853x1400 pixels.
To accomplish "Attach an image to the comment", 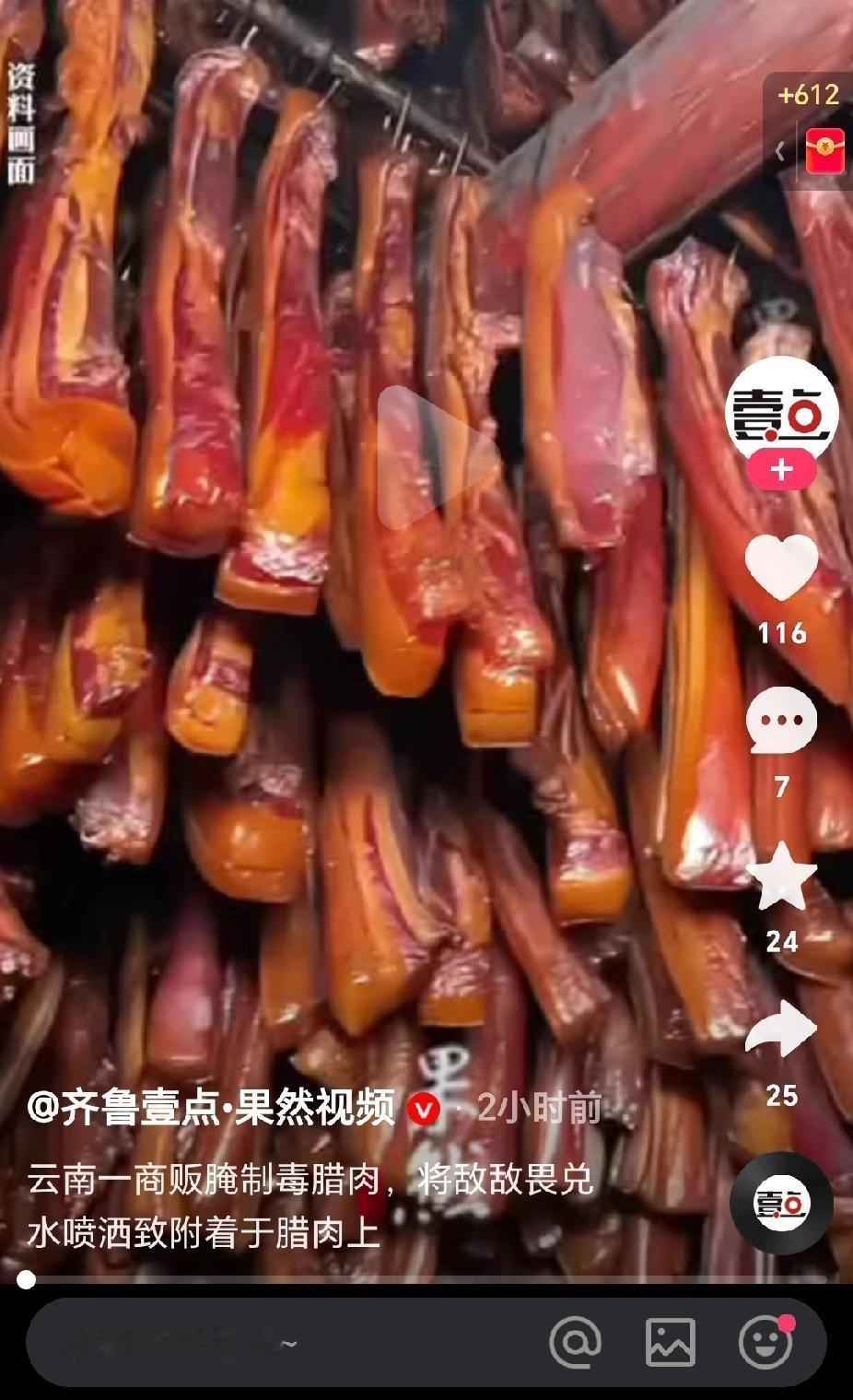I will tap(671, 1343).
